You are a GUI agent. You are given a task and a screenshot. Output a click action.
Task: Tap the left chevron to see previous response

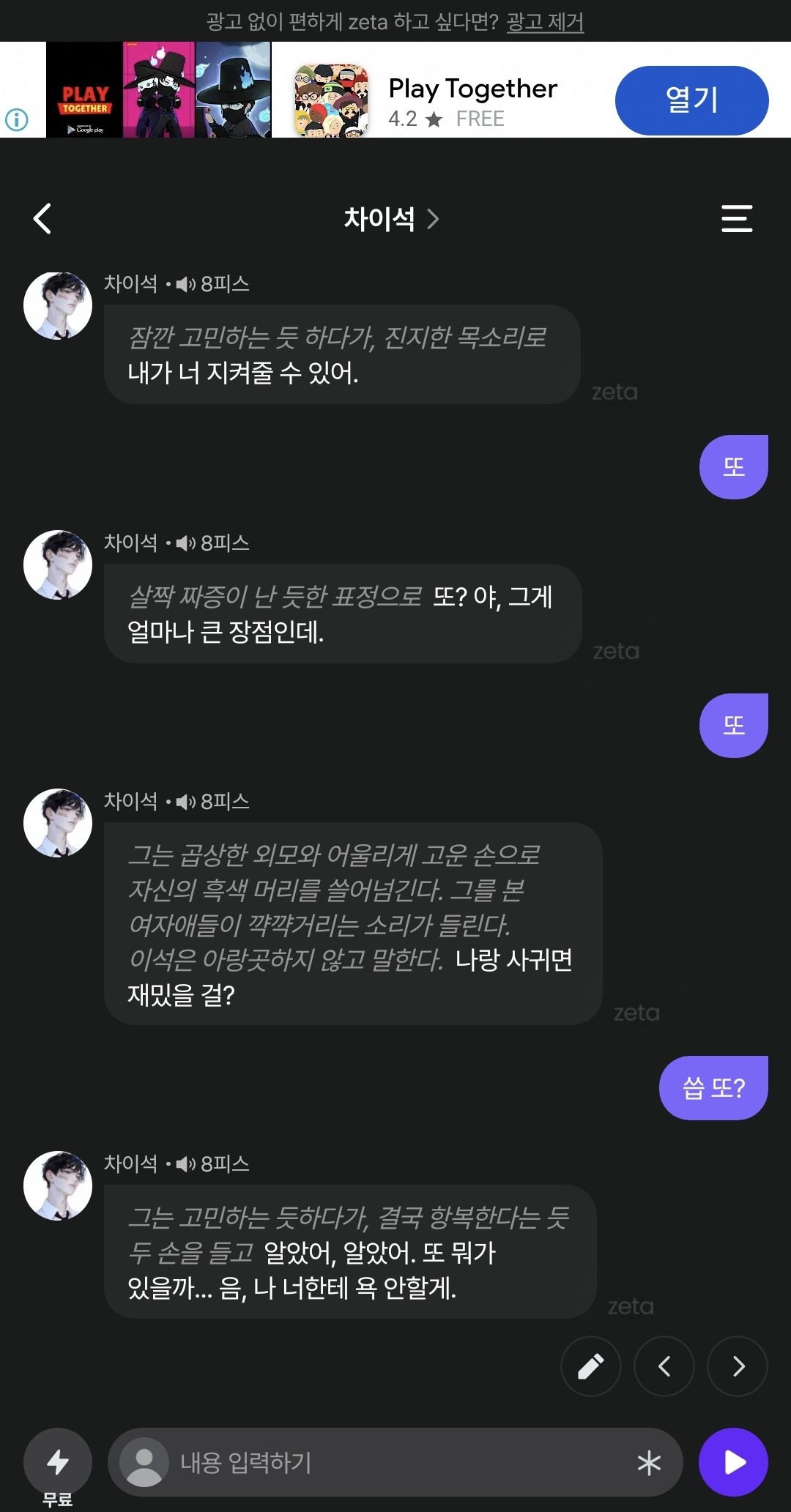(x=664, y=1366)
